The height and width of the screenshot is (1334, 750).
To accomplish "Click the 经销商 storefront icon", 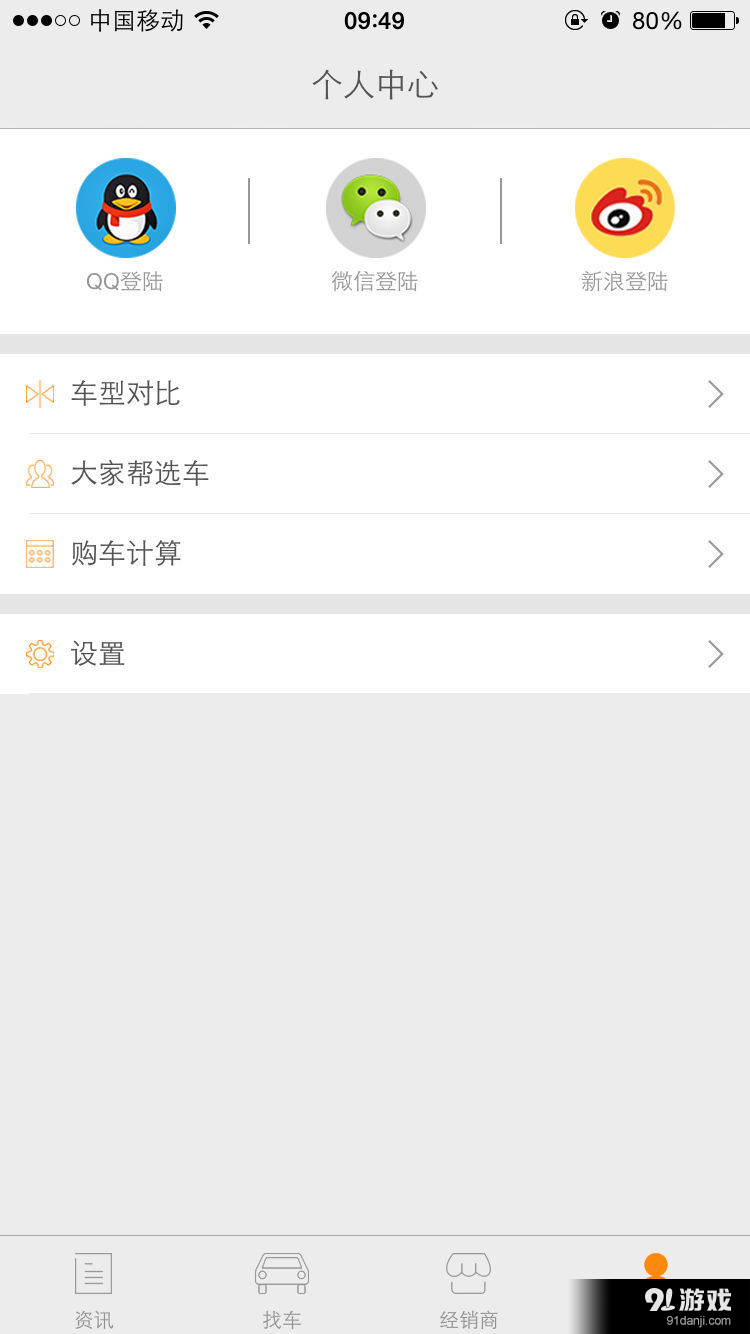I will 468,1272.
